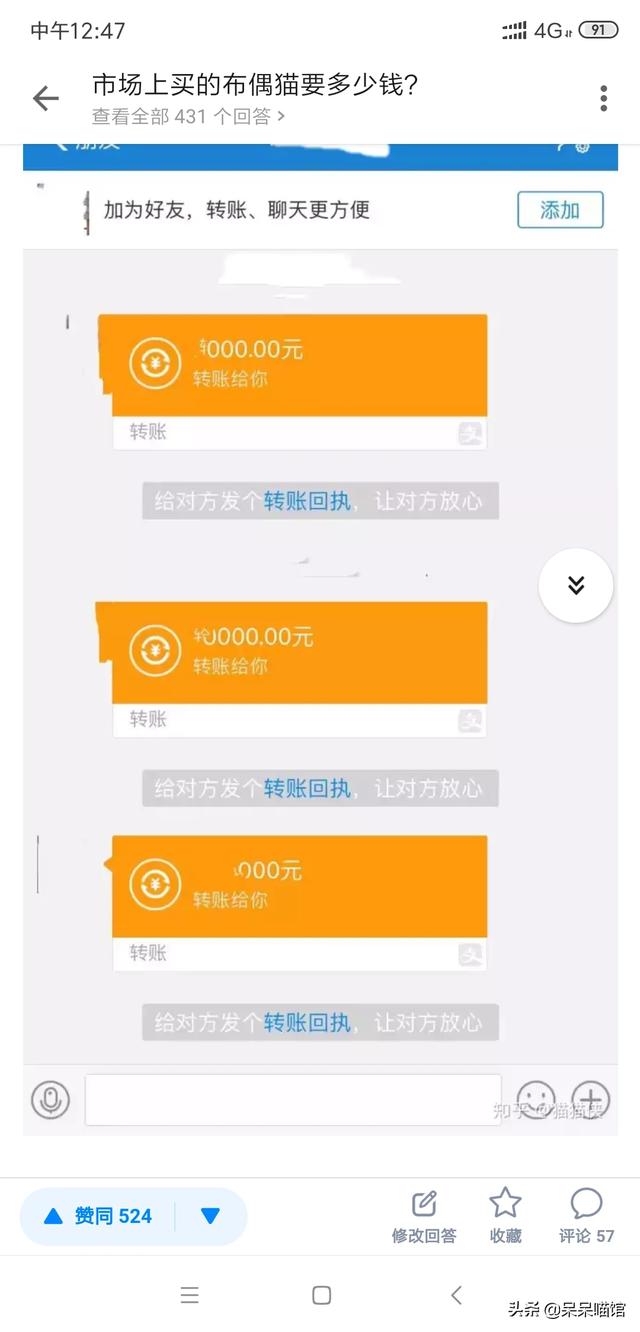Open the 57 comments

pos(586,1216)
